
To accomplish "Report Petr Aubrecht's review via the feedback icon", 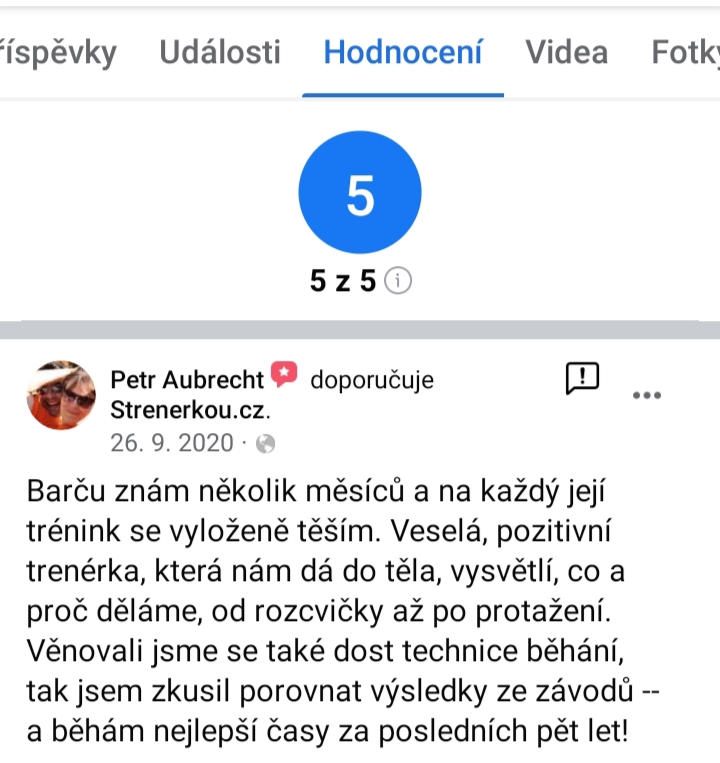I will click(581, 377).
